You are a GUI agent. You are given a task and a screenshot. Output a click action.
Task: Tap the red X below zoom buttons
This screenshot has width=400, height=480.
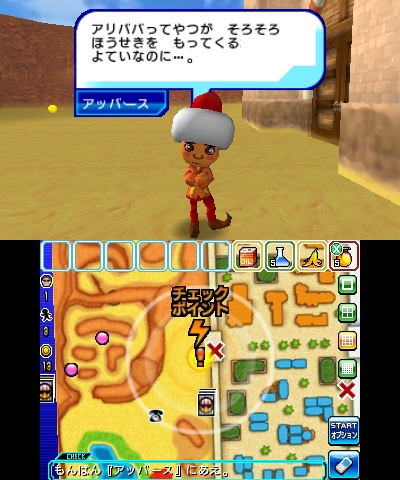347,390
